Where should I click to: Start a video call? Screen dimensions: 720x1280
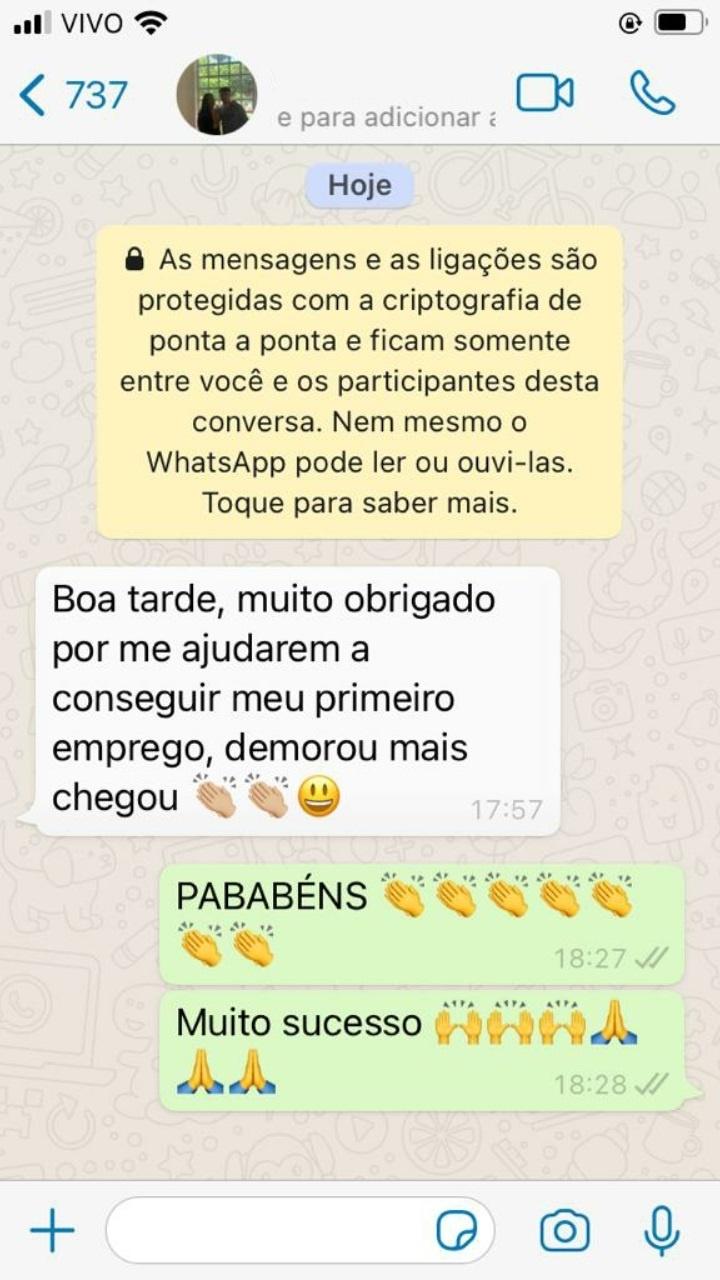coord(544,94)
